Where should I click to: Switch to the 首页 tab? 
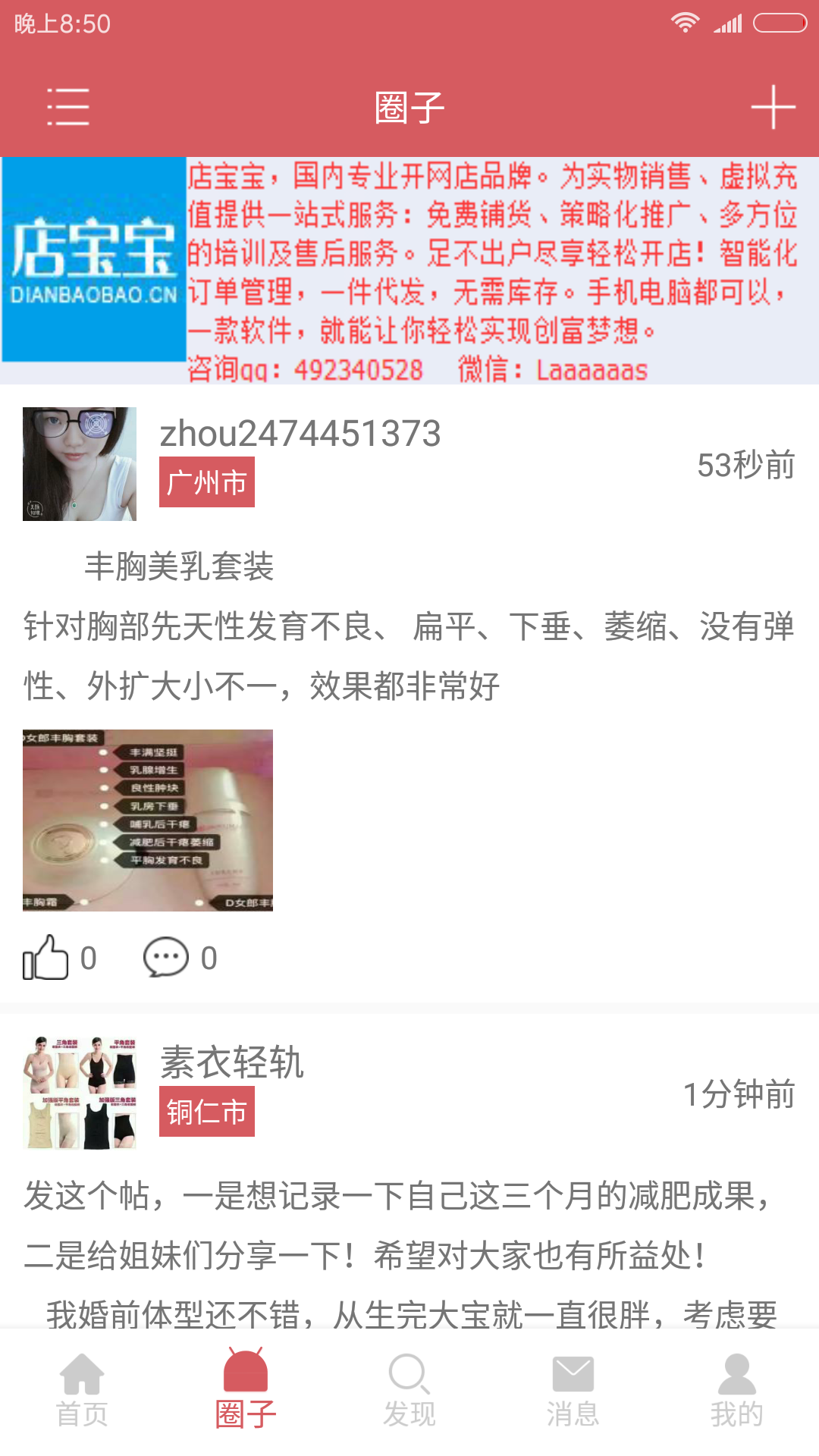[x=81, y=1395]
